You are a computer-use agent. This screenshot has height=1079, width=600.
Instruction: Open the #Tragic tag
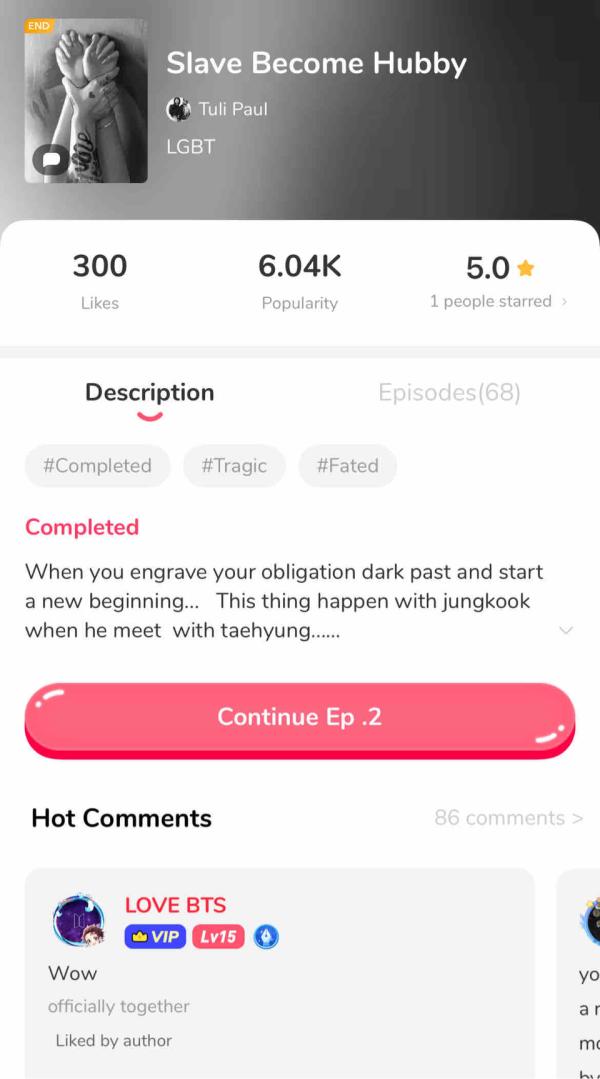pos(234,466)
